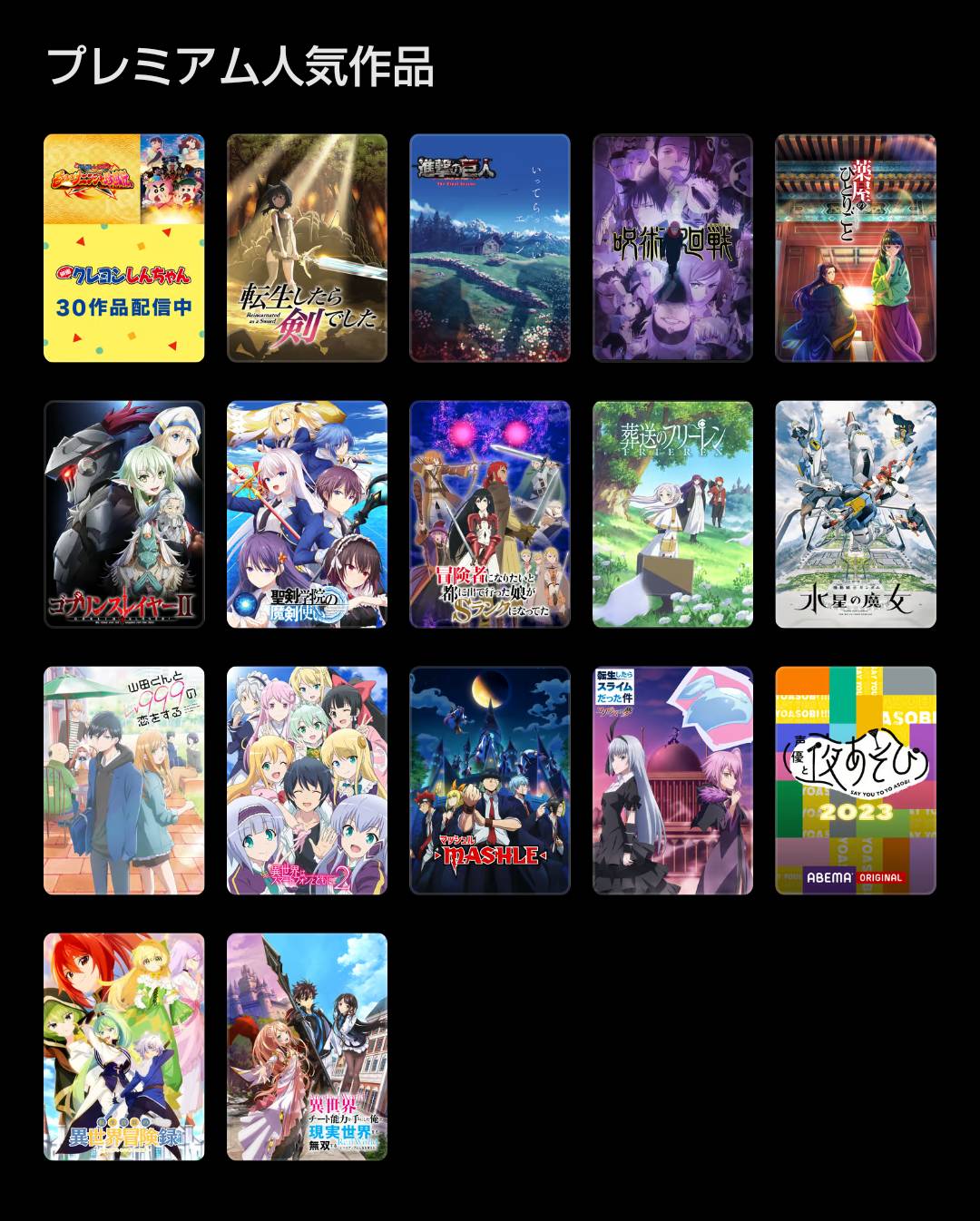Choose the MASHLE anime tile
The width and height of the screenshot is (980, 1221).
(490, 780)
